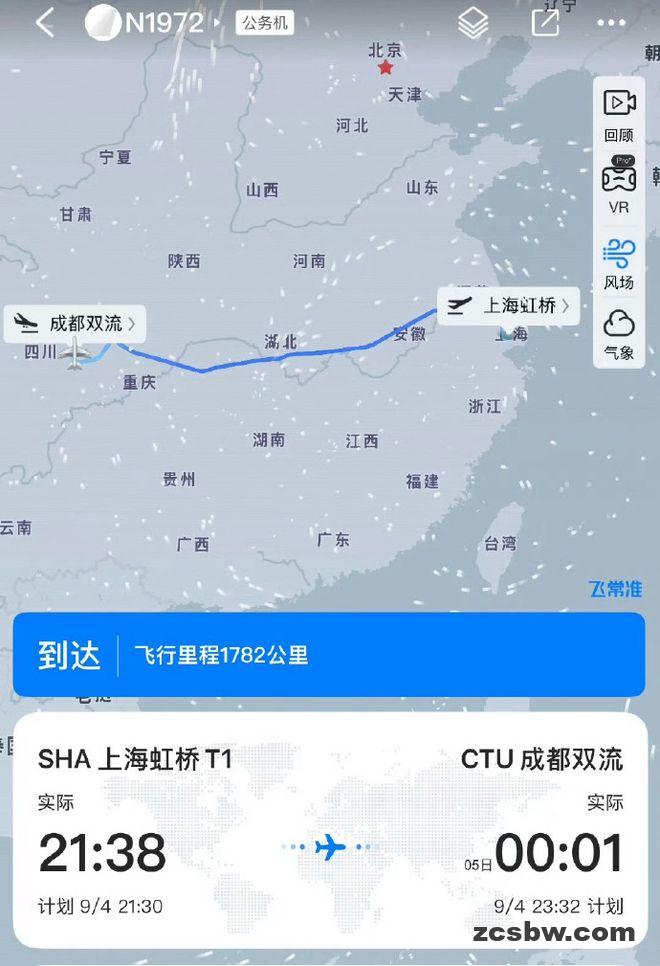Viewport: 660px width, 966px height.
Task: Open the map layers selector
Action: [x=473, y=22]
